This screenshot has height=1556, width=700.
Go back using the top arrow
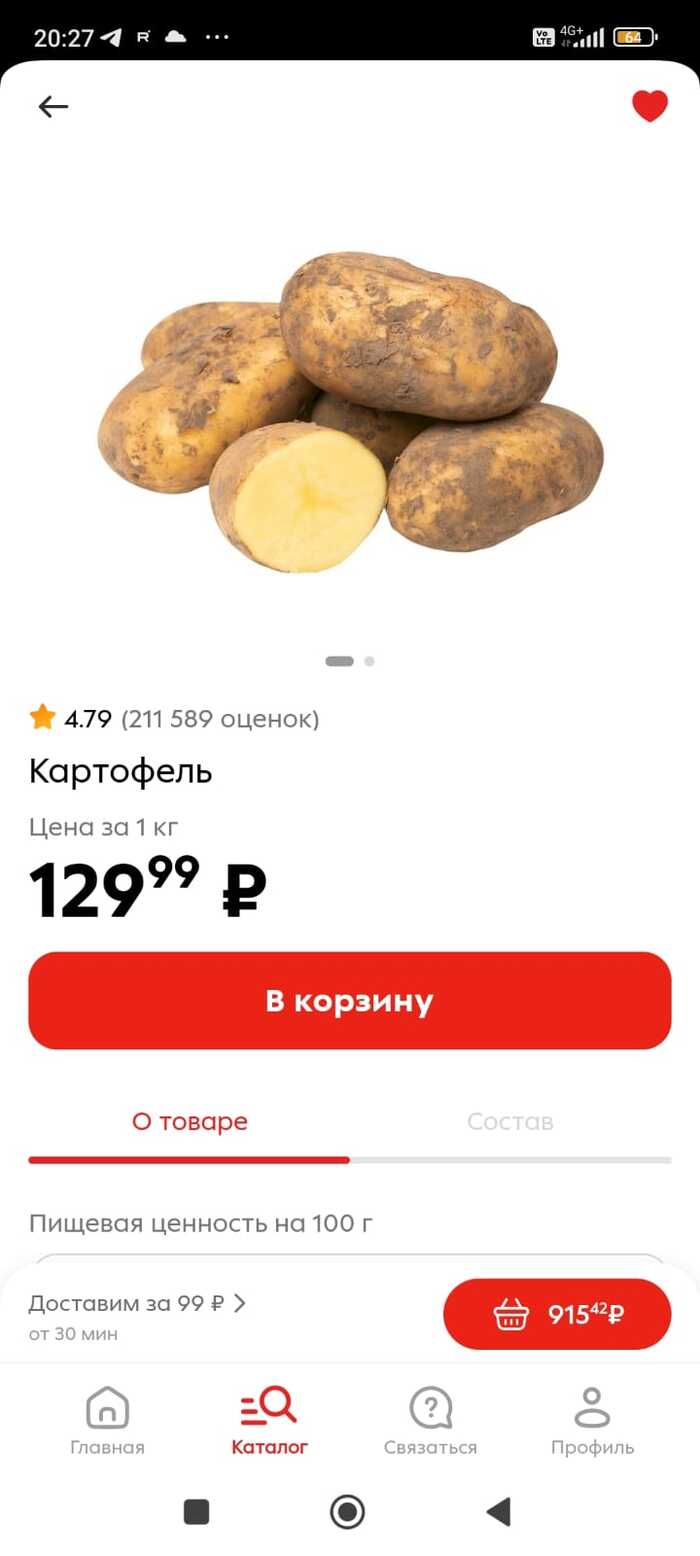53,106
